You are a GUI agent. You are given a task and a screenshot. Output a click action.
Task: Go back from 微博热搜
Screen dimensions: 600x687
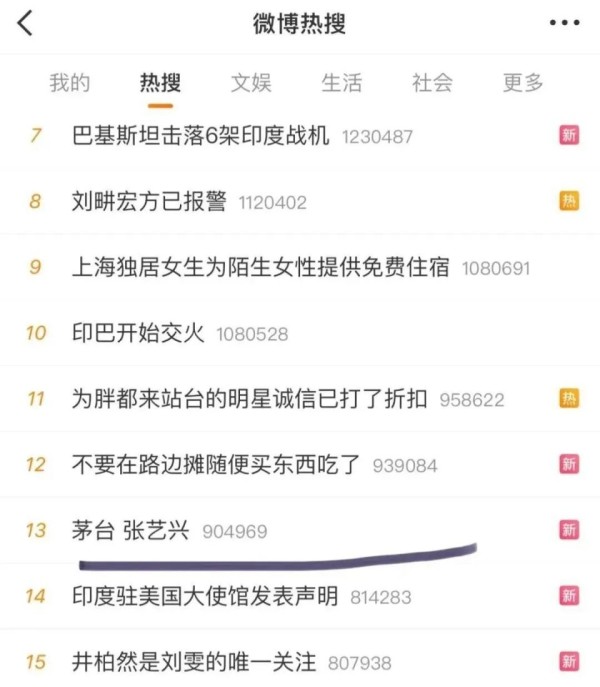click(x=25, y=24)
